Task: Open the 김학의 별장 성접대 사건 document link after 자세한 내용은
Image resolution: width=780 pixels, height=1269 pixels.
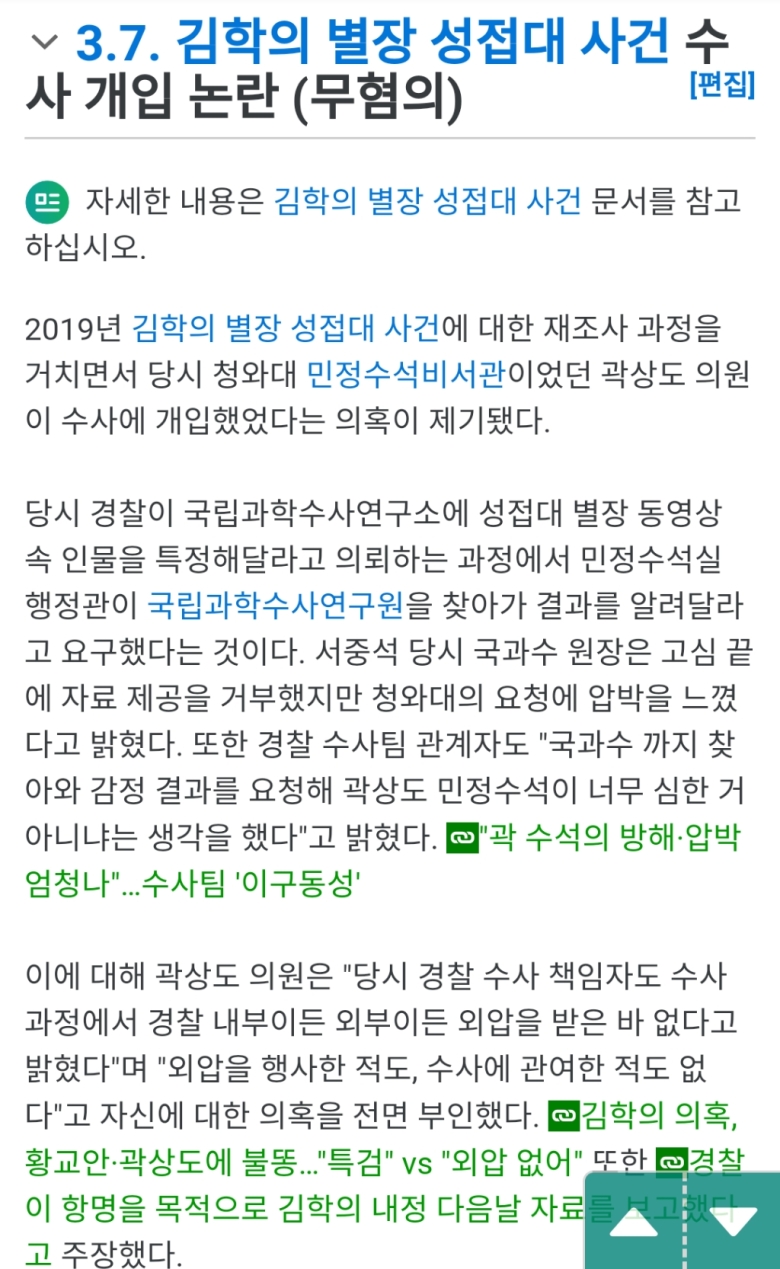Action: 427,201
